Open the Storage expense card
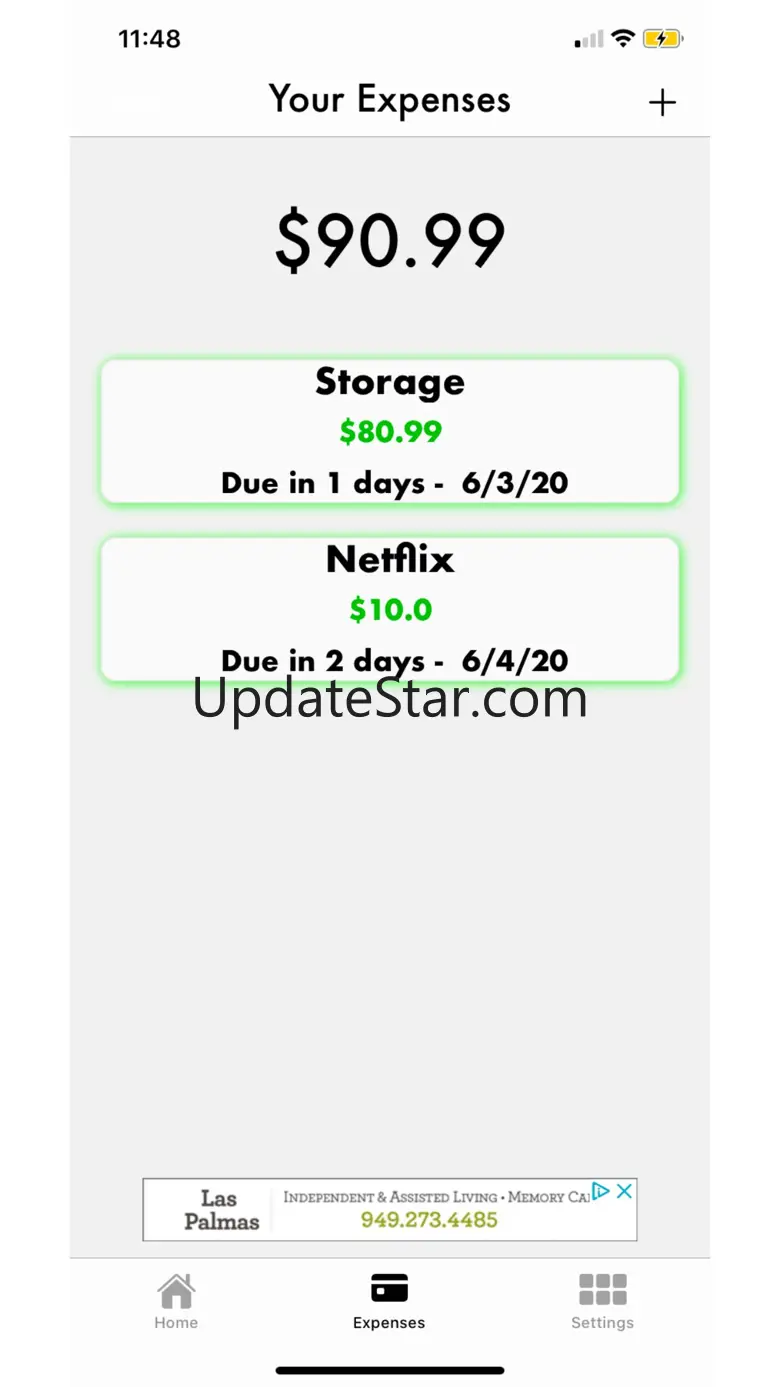The image size is (780, 1387). click(x=389, y=431)
